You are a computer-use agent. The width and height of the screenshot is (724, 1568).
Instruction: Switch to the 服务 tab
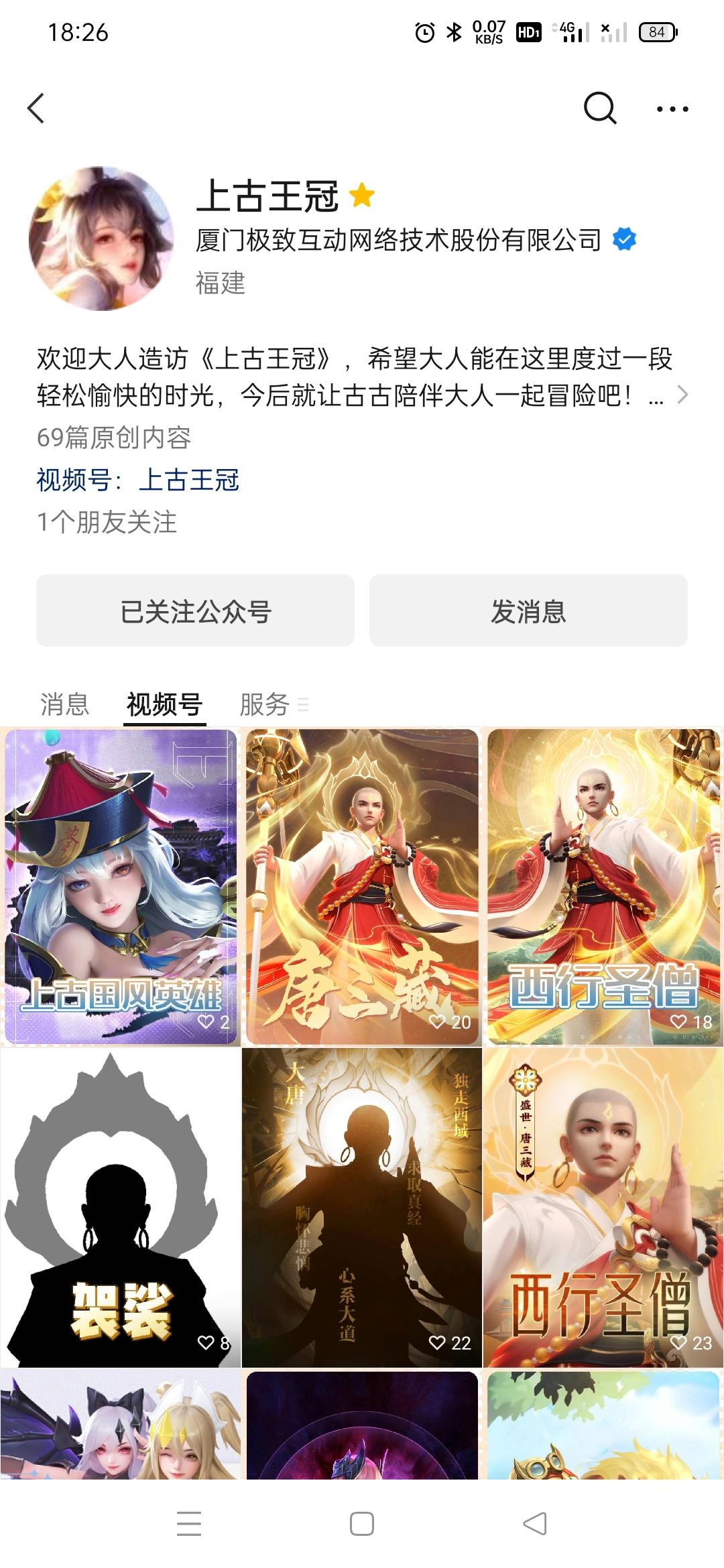pos(263,704)
